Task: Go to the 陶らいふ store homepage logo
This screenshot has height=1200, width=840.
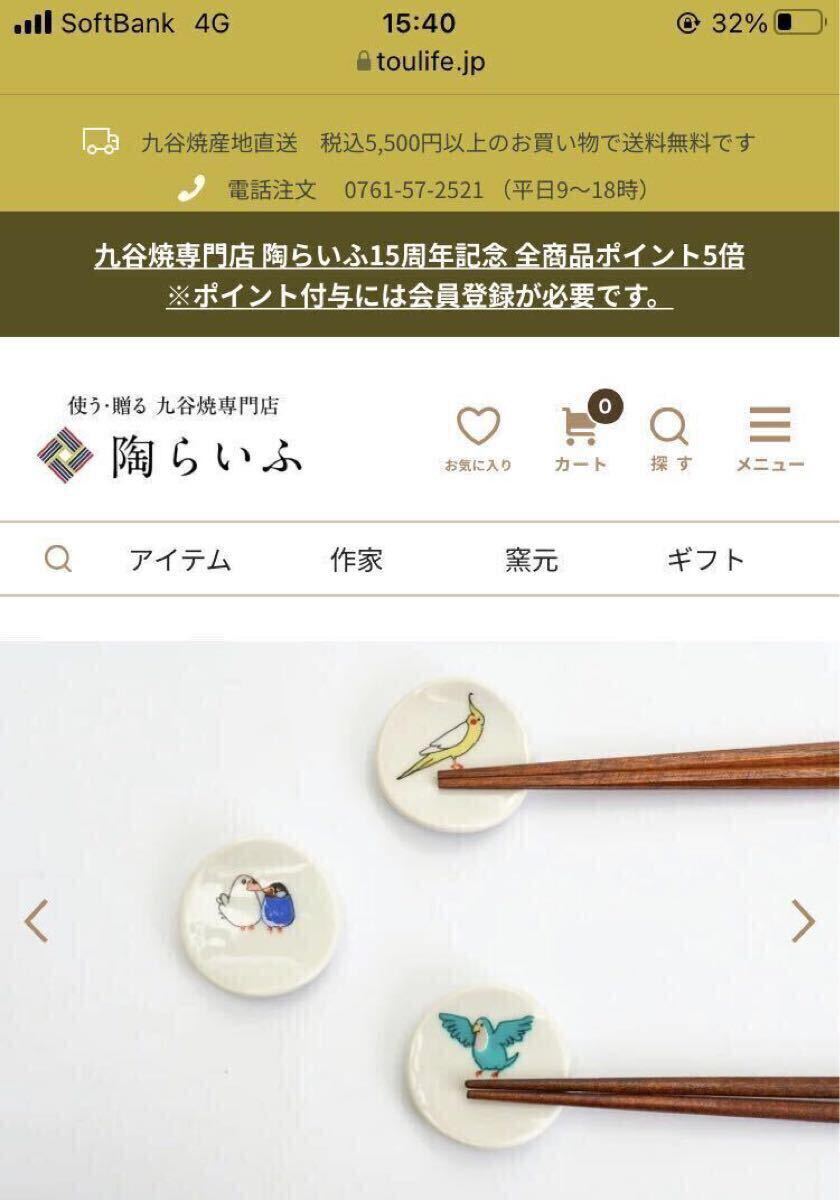Action: pos(170,441)
